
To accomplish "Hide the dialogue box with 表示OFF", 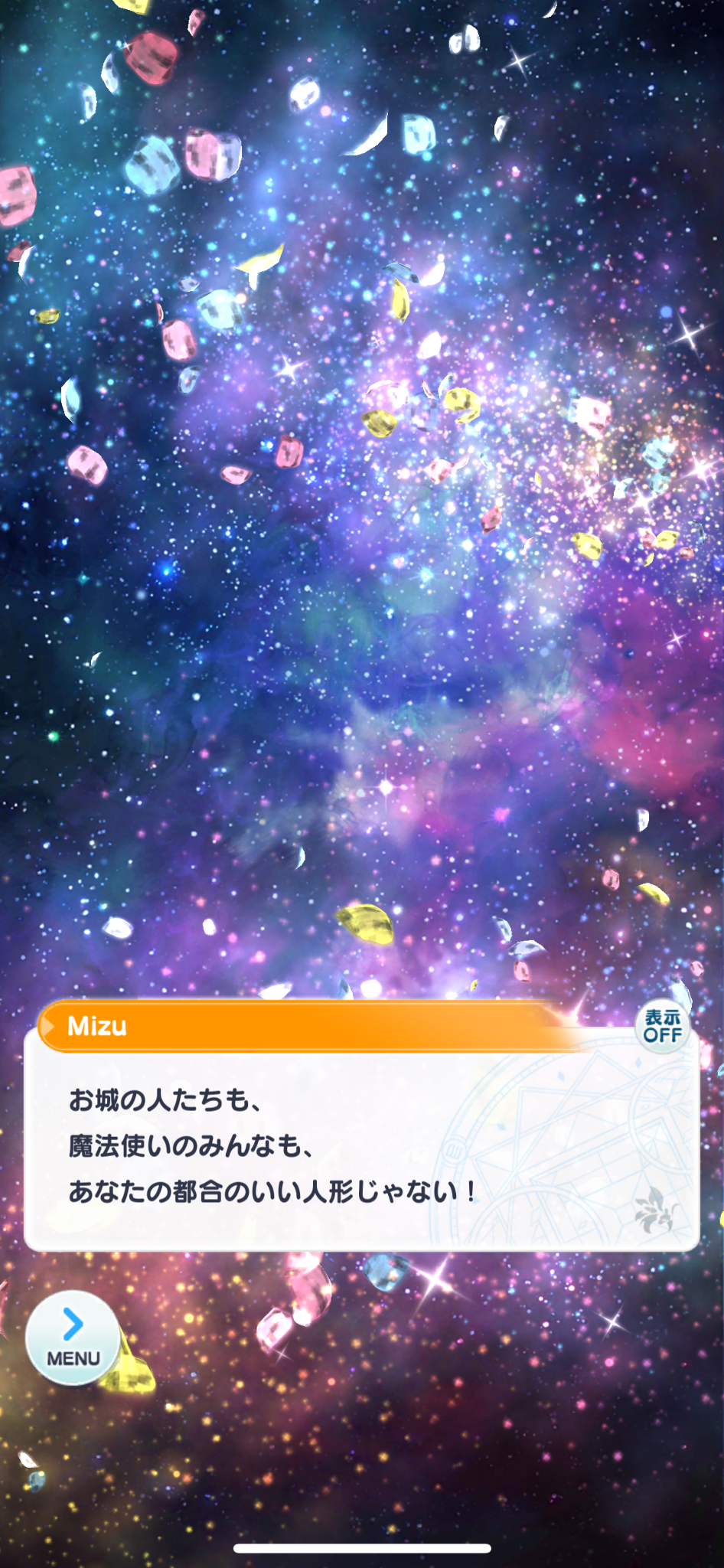I will pyautogui.click(x=662, y=1026).
